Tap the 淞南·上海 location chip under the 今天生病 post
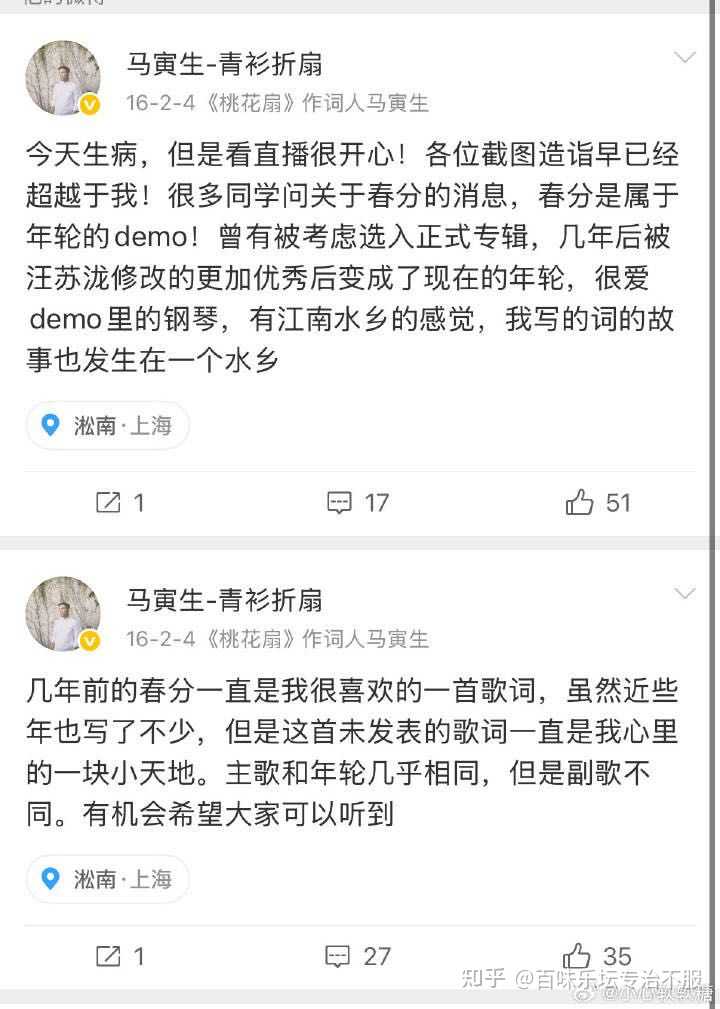This screenshot has height=1009, width=720. [108, 426]
